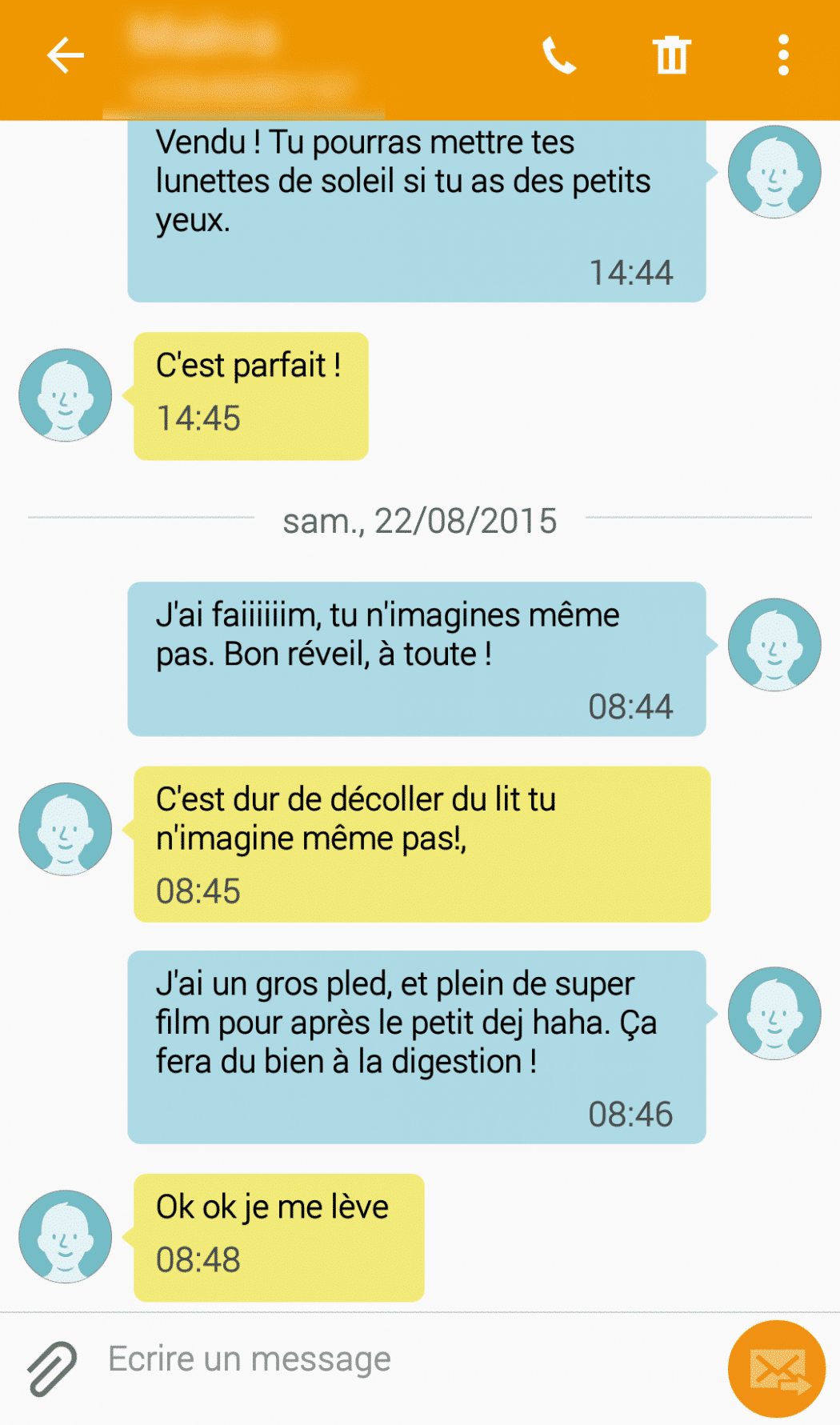Send the message with the orange button
Screen dimensions: 840x1425
point(776,1369)
